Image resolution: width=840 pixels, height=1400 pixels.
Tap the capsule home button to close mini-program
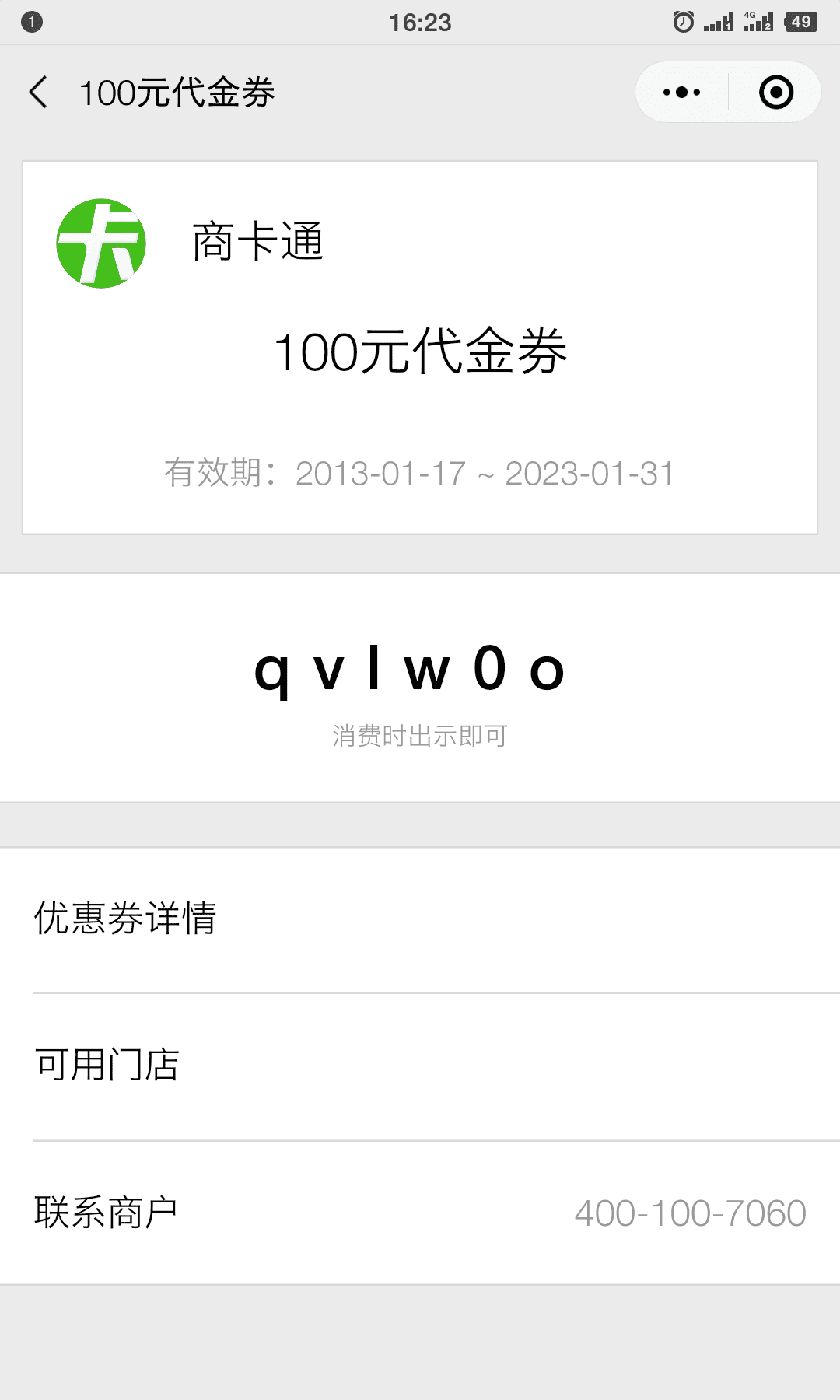pyautogui.click(x=775, y=91)
